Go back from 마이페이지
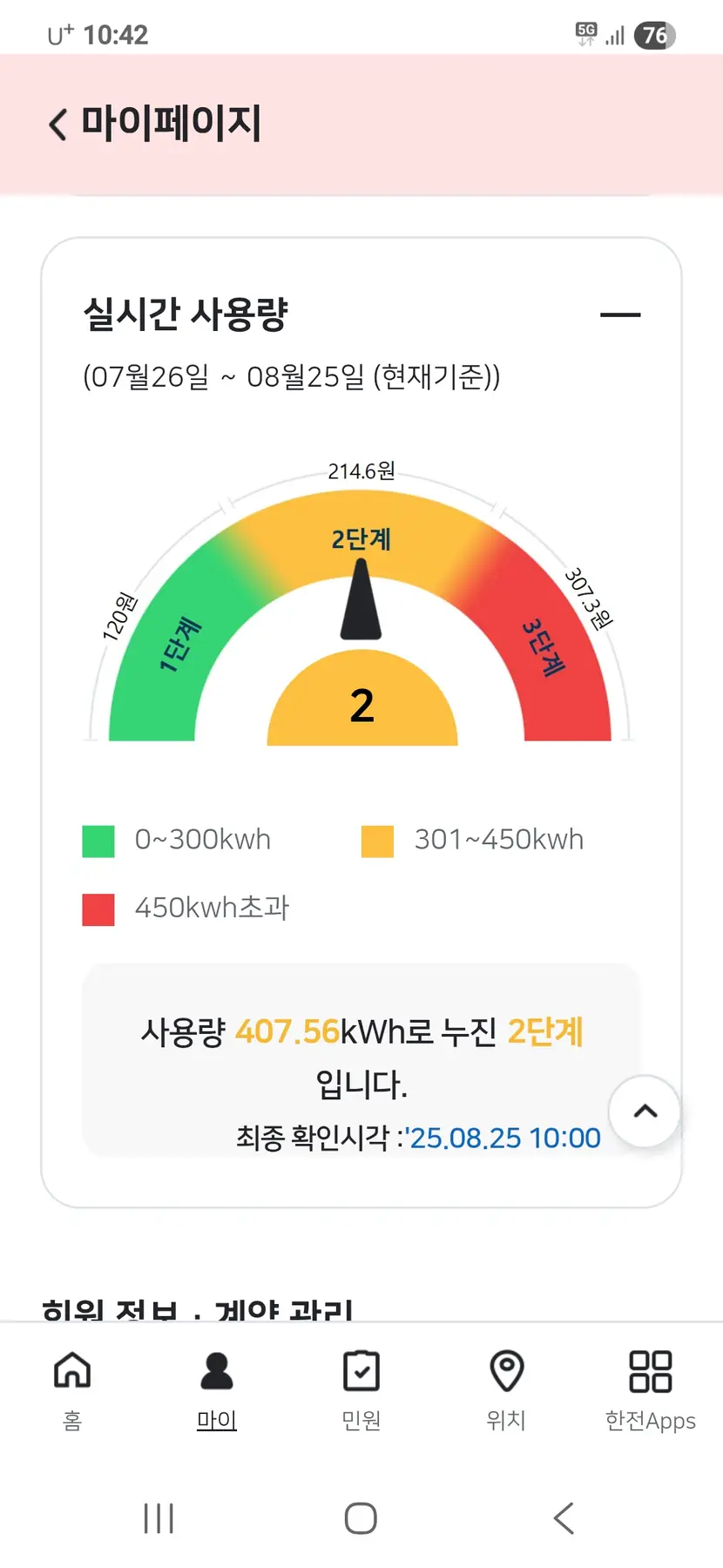Viewport: 723px width, 1568px height. point(58,125)
